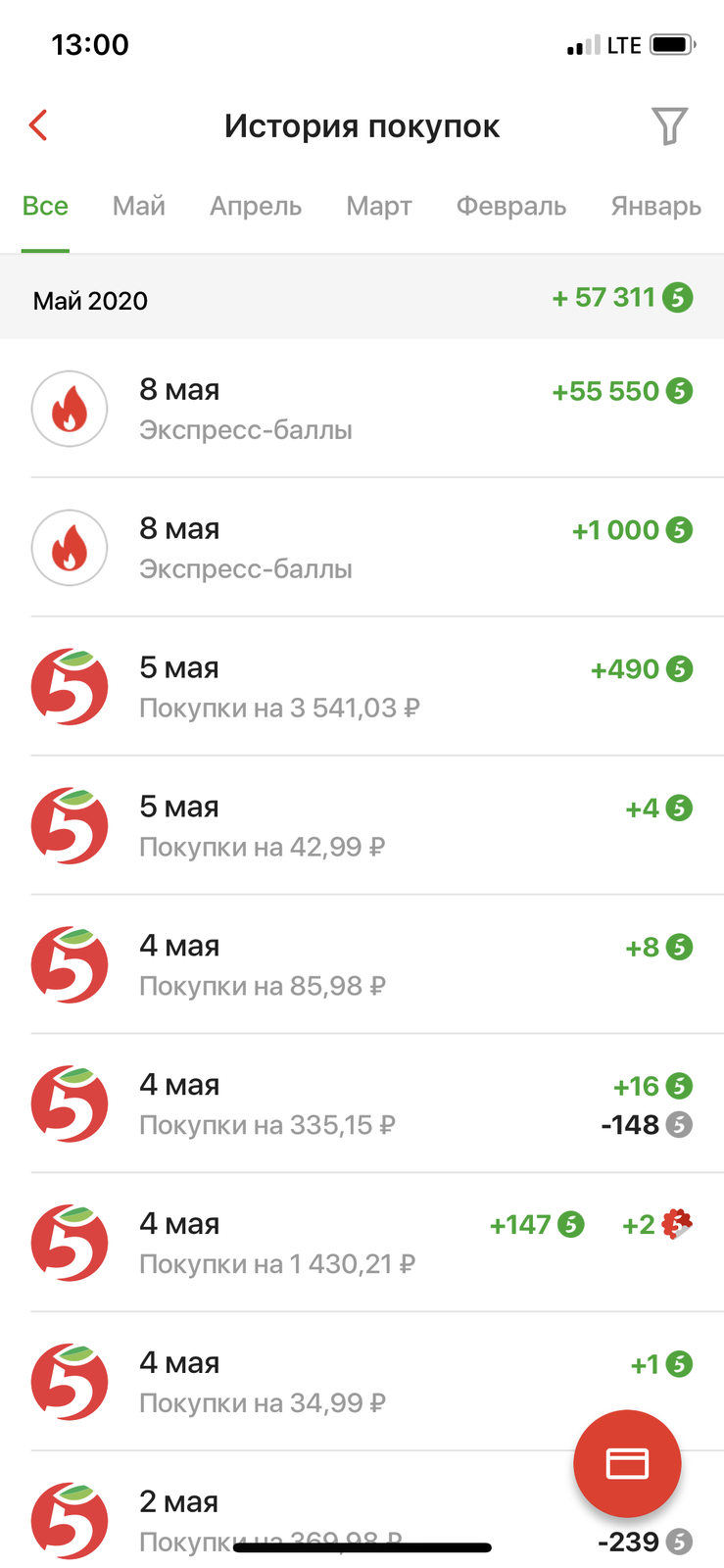Viewport: 724px width, 1568px height.
Task: Switch to the Все tab
Action: point(45,207)
